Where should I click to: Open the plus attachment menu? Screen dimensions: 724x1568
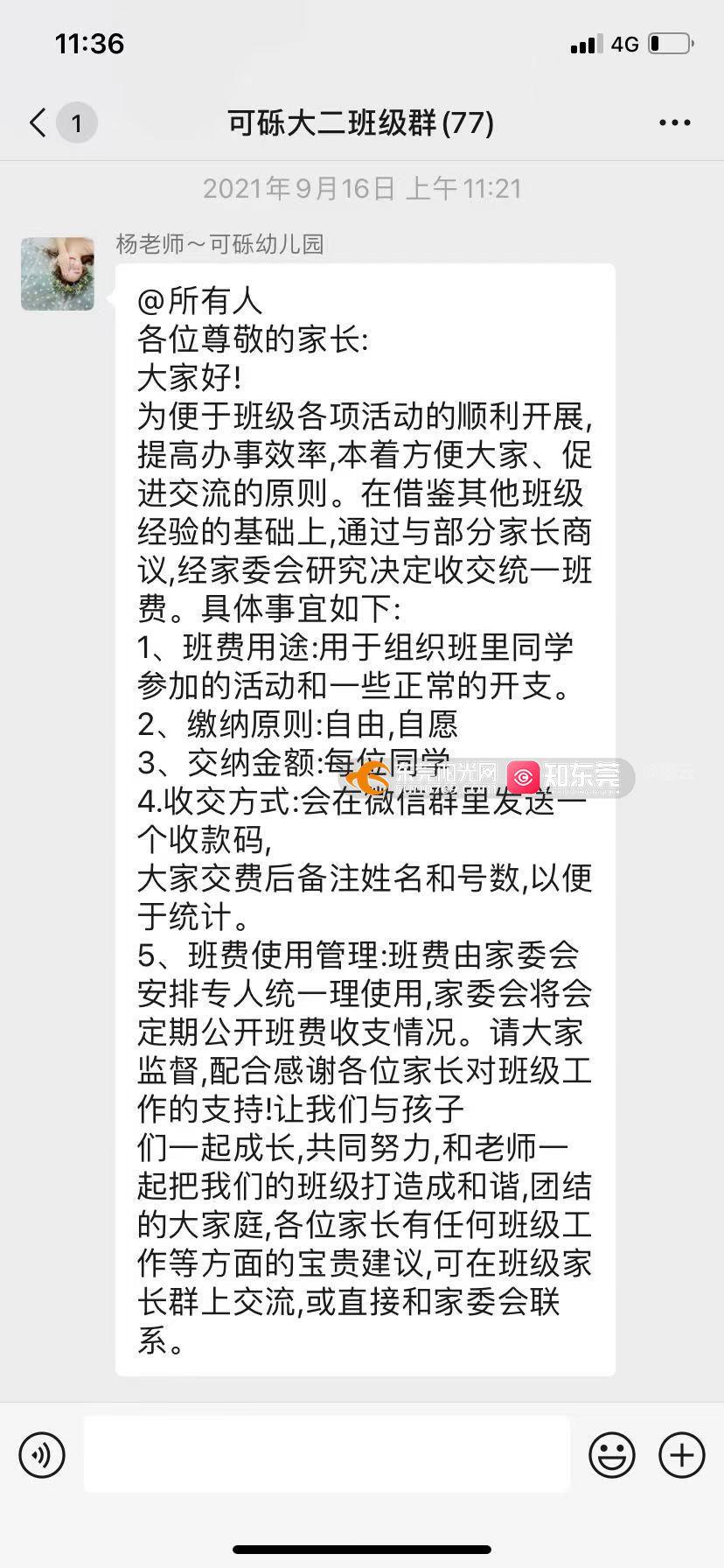point(681,1455)
